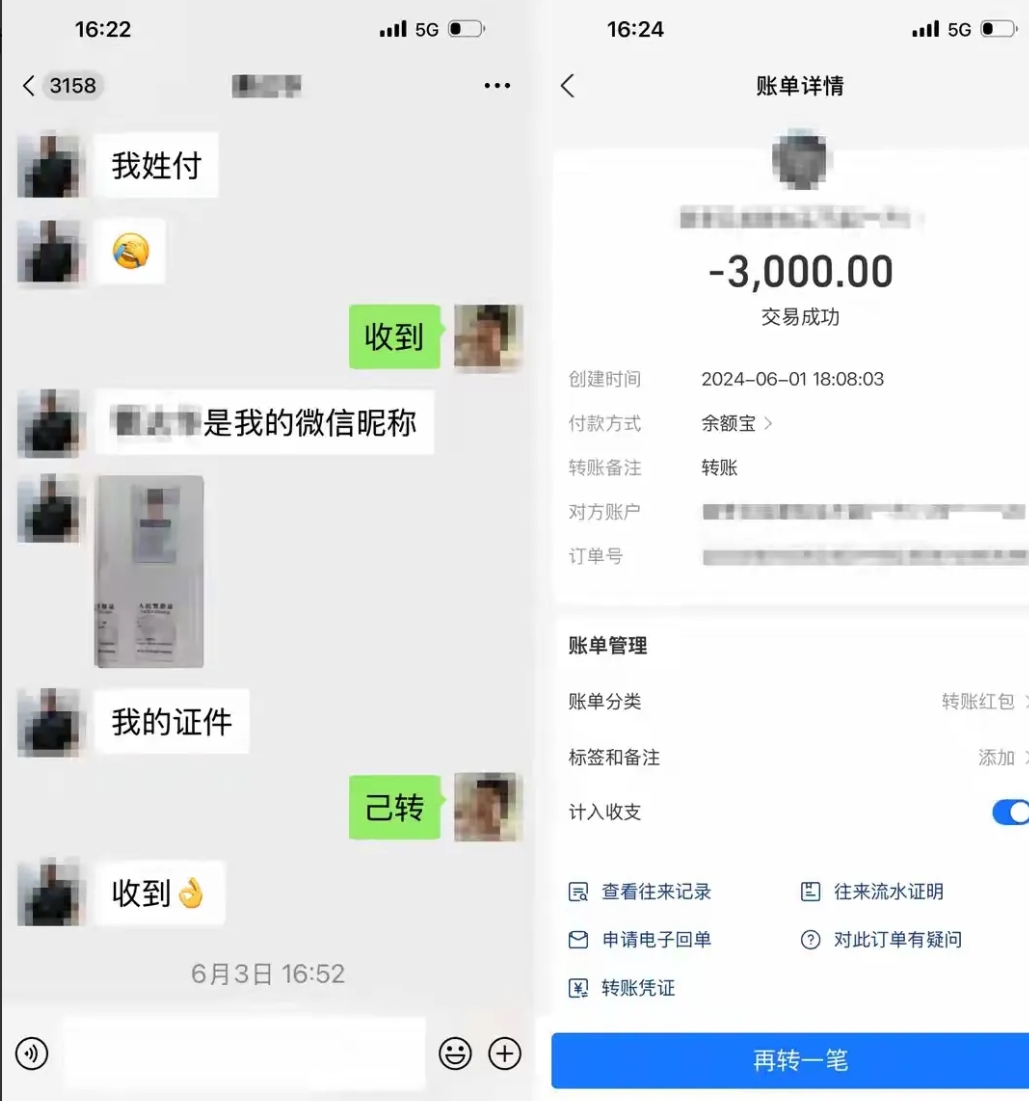Open the emoji picker in WeChat
This screenshot has width=1029, height=1101.
point(455,1053)
